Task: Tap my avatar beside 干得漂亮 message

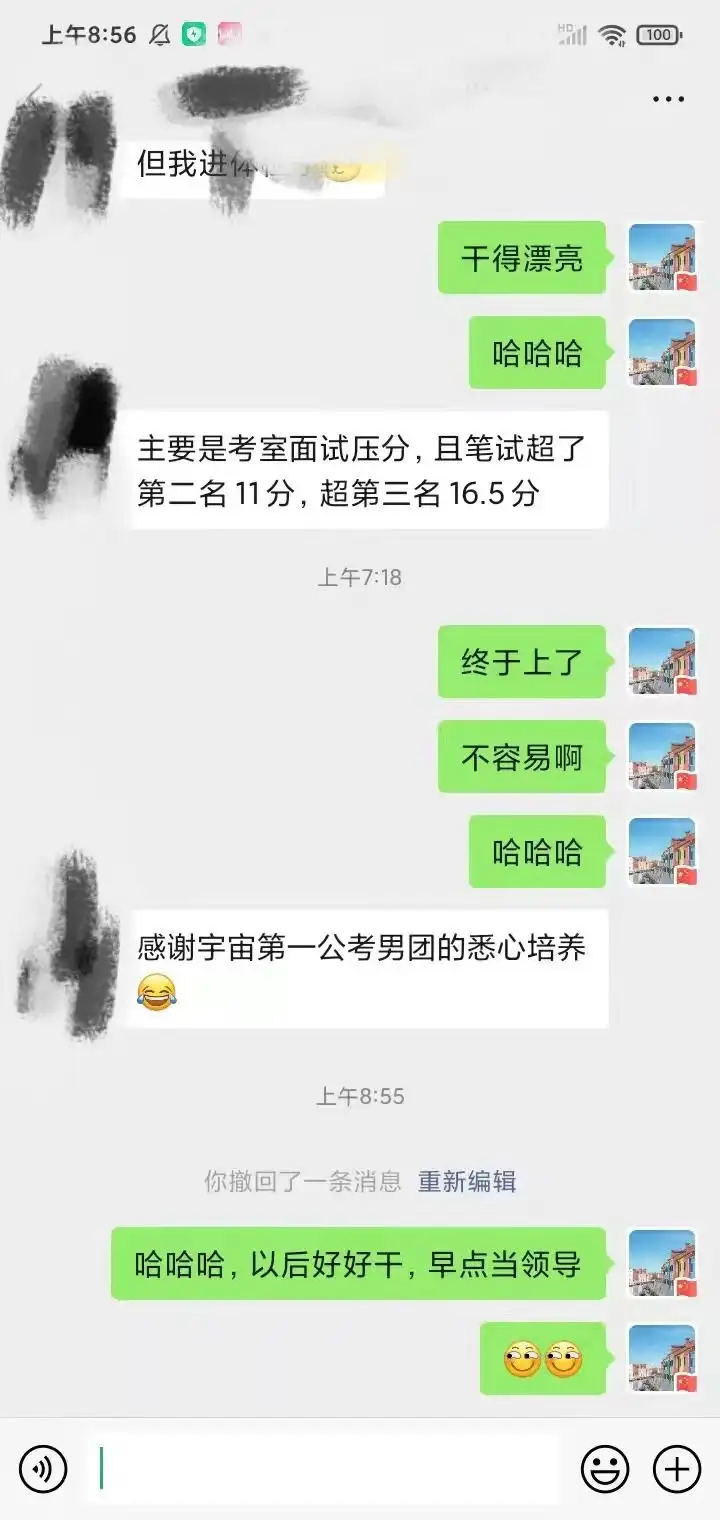Action: (662, 258)
